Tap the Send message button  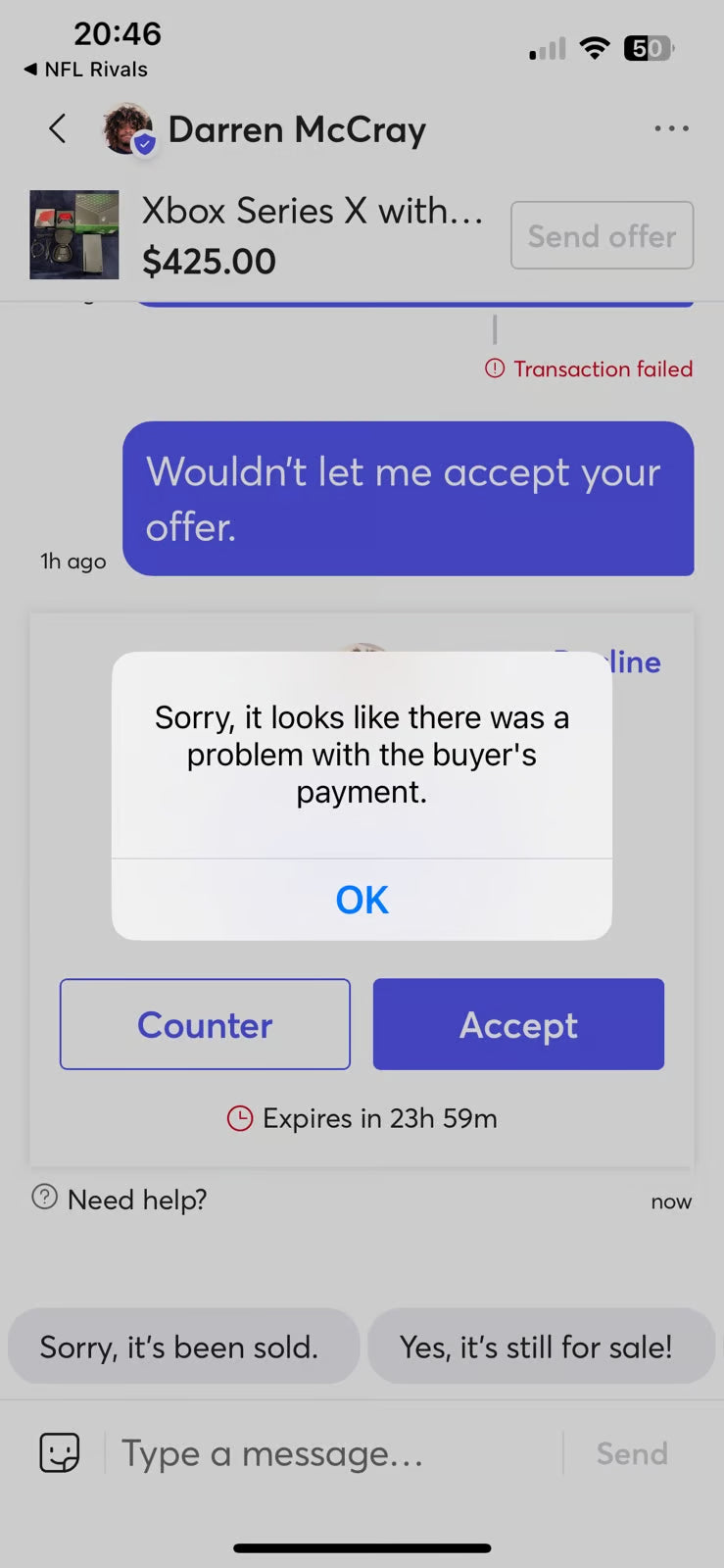pyautogui.click(x=632, y=1453)
